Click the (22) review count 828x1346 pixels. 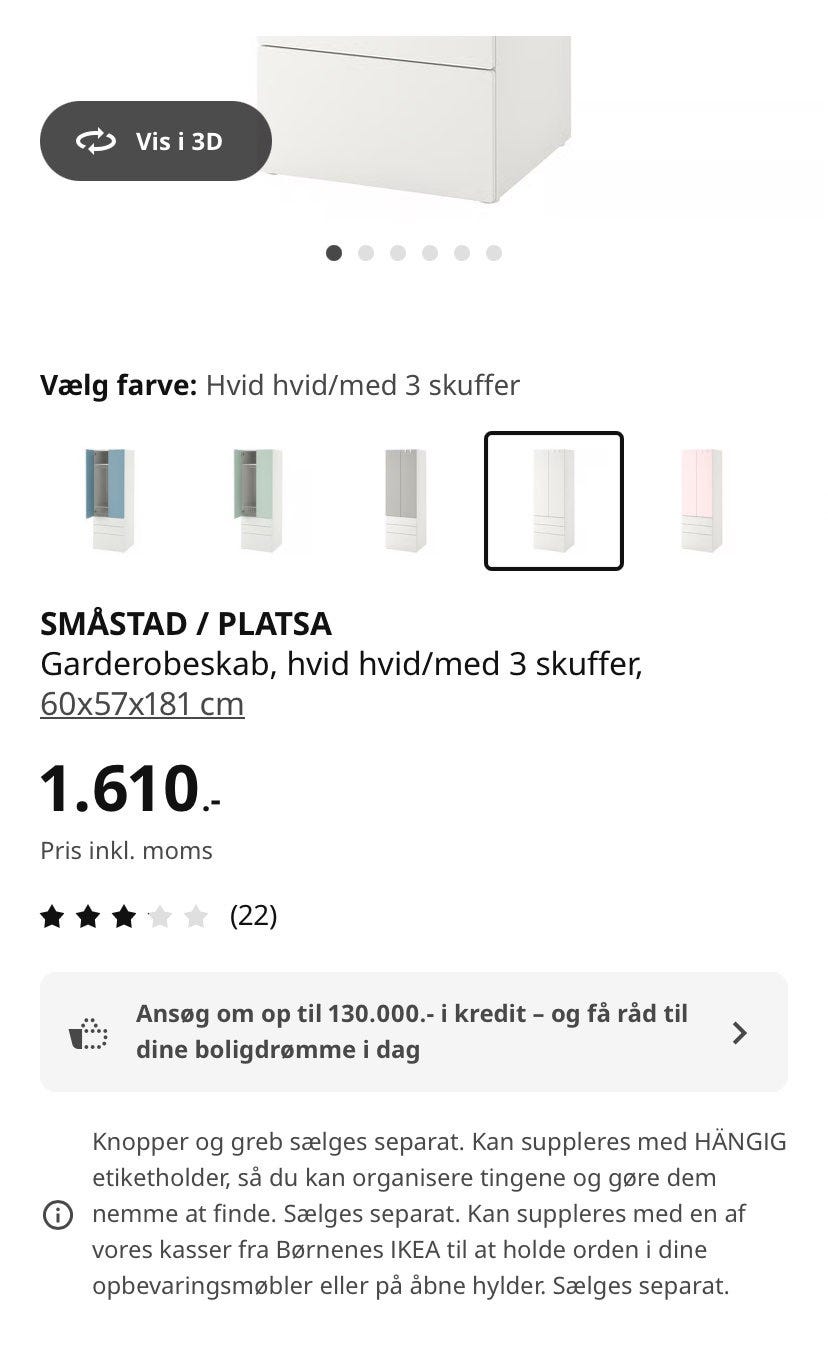(254, 915)
